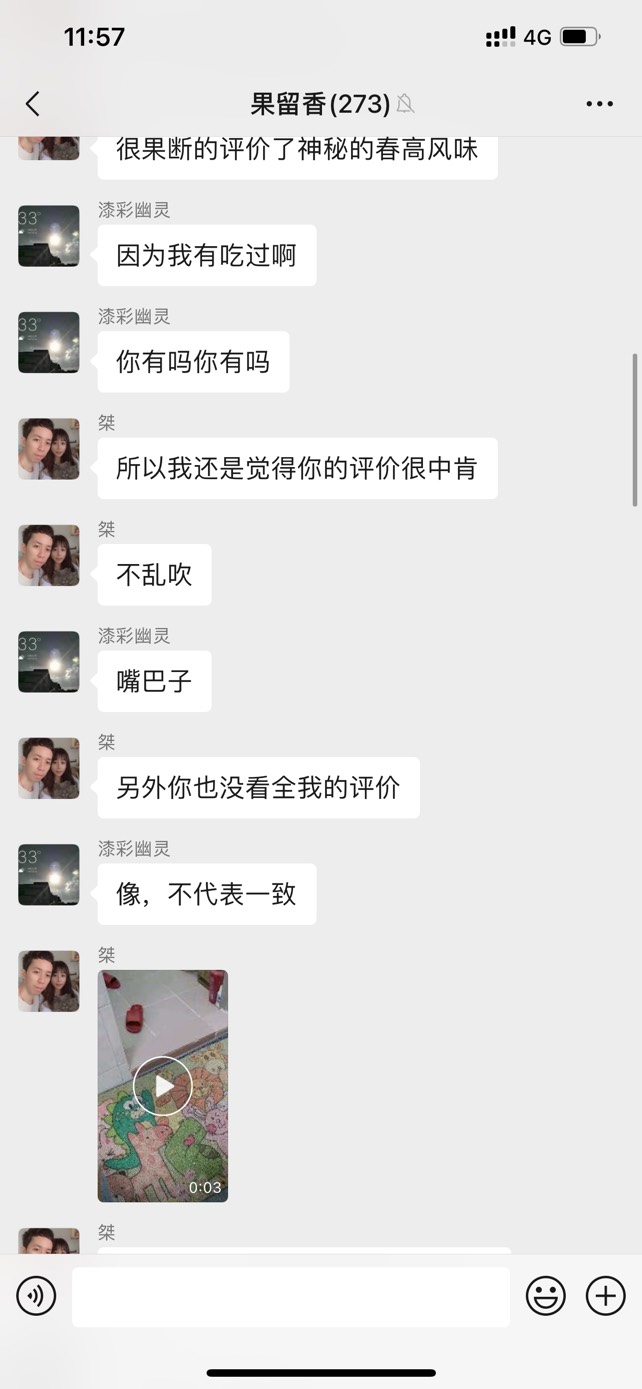
Task: Open the emoji sticker panel
Action: (546, 1297)
